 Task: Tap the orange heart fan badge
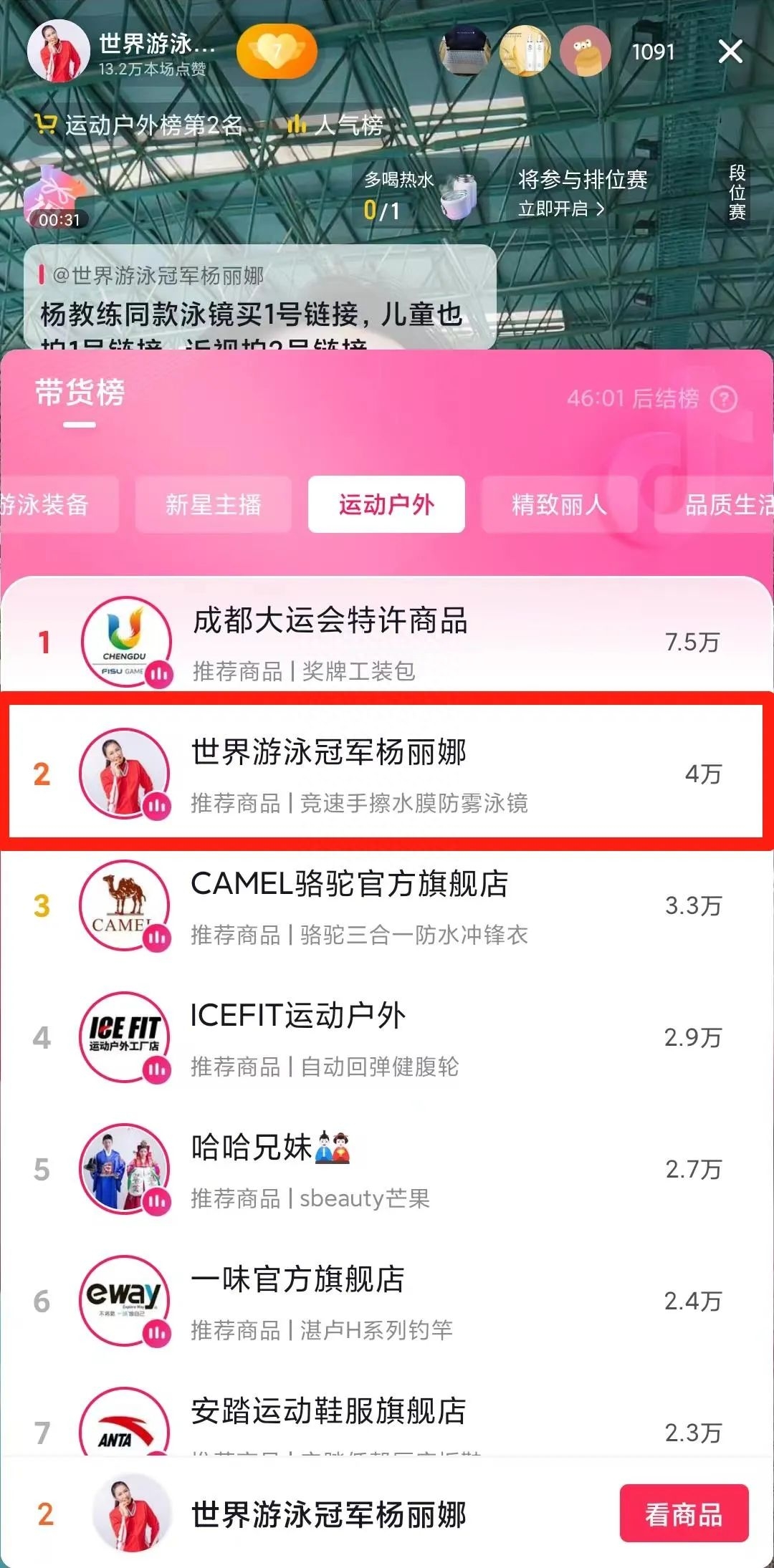click(277, 52)
